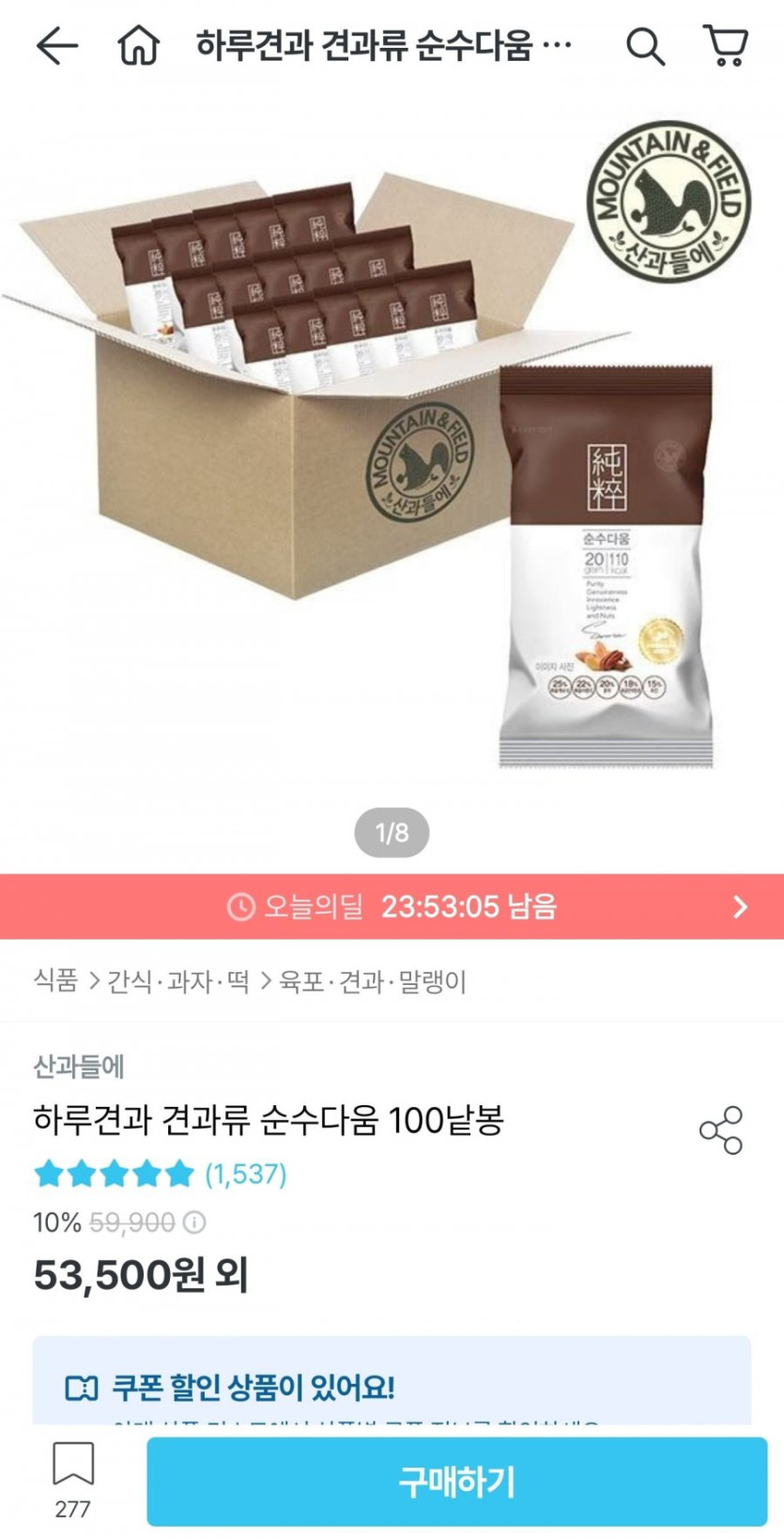Tap the info icon beside 59,900
This screenshot has height=1539, width=784.
click(x=194, y=1223)
